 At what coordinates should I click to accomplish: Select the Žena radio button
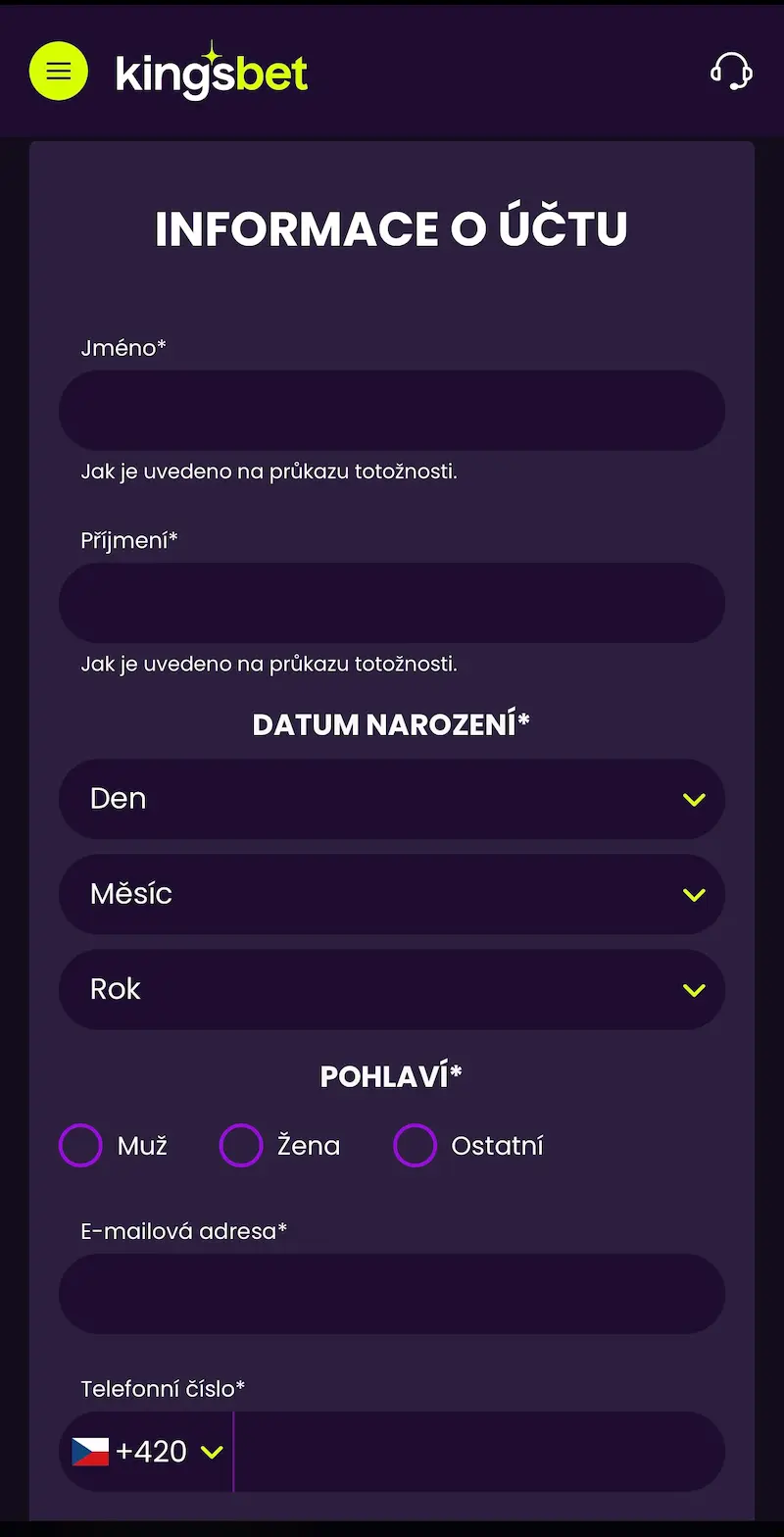(241, 1145)
